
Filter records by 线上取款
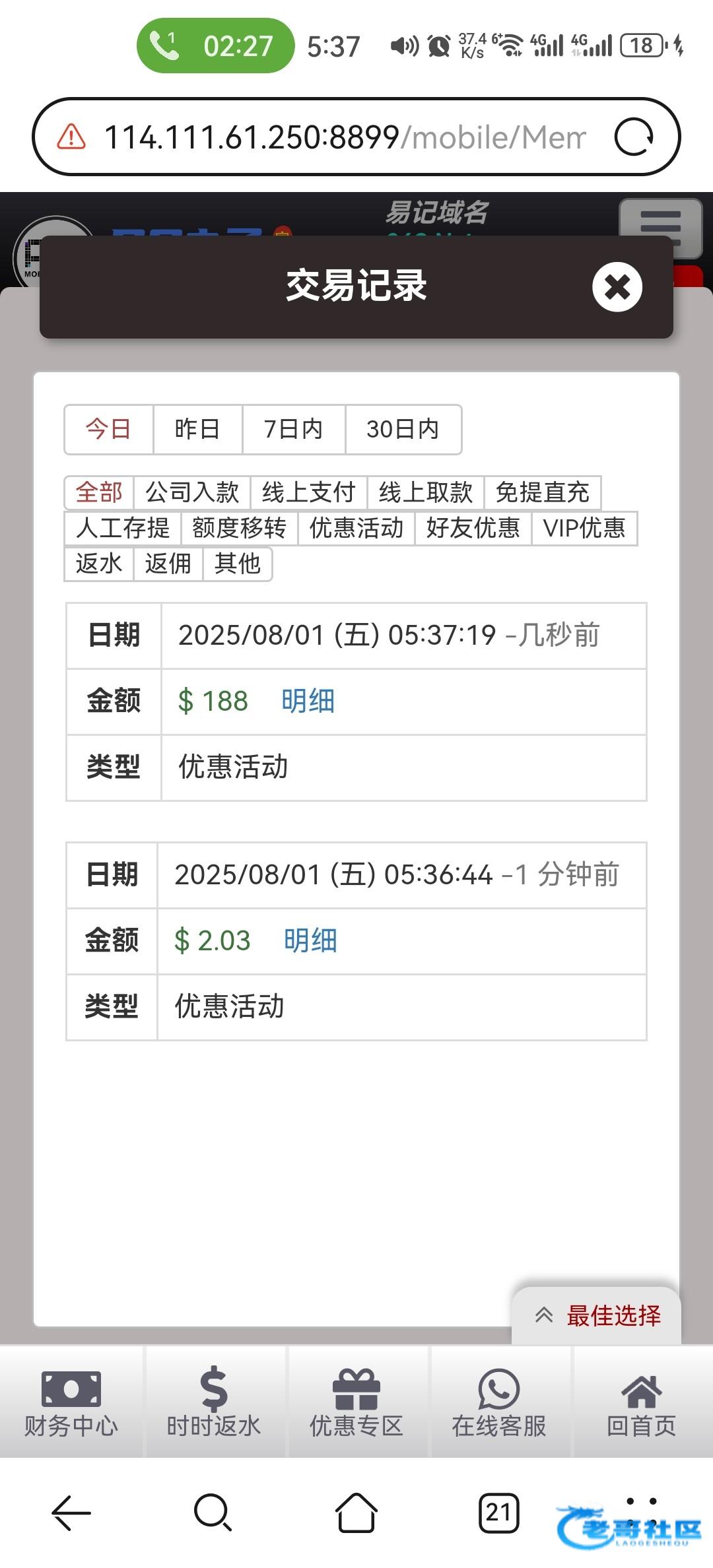425,492
